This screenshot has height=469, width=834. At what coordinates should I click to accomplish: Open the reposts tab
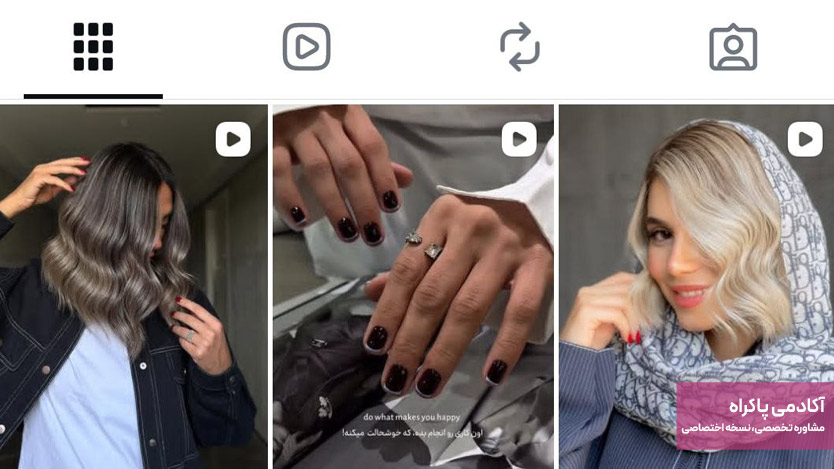519,47
